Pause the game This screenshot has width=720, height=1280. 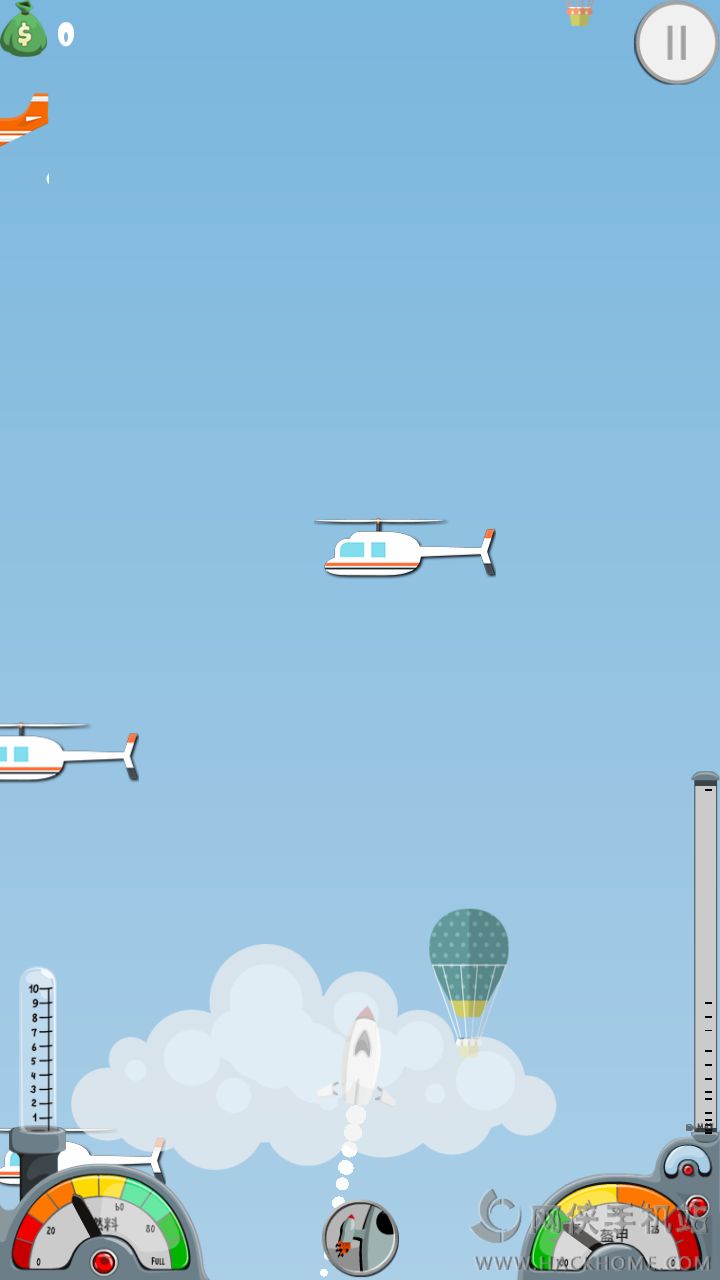(x=676, y=43)
